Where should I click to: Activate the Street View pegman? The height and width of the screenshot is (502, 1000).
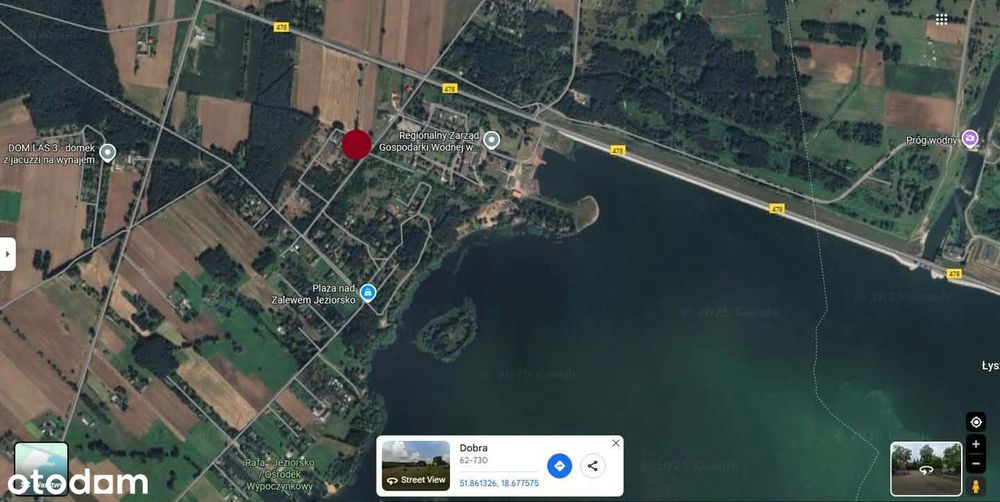point(976,486)
